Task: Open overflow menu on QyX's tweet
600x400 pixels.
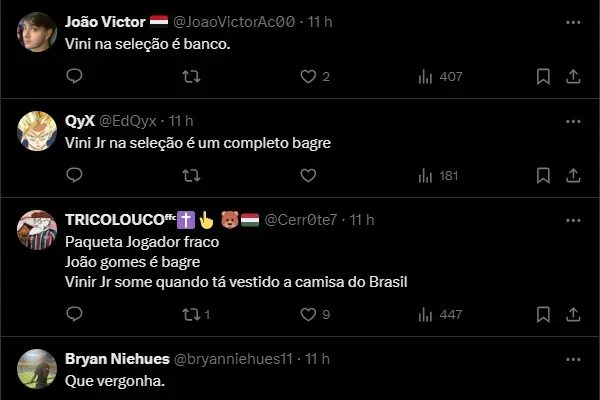Action: (x=573, y=120)
